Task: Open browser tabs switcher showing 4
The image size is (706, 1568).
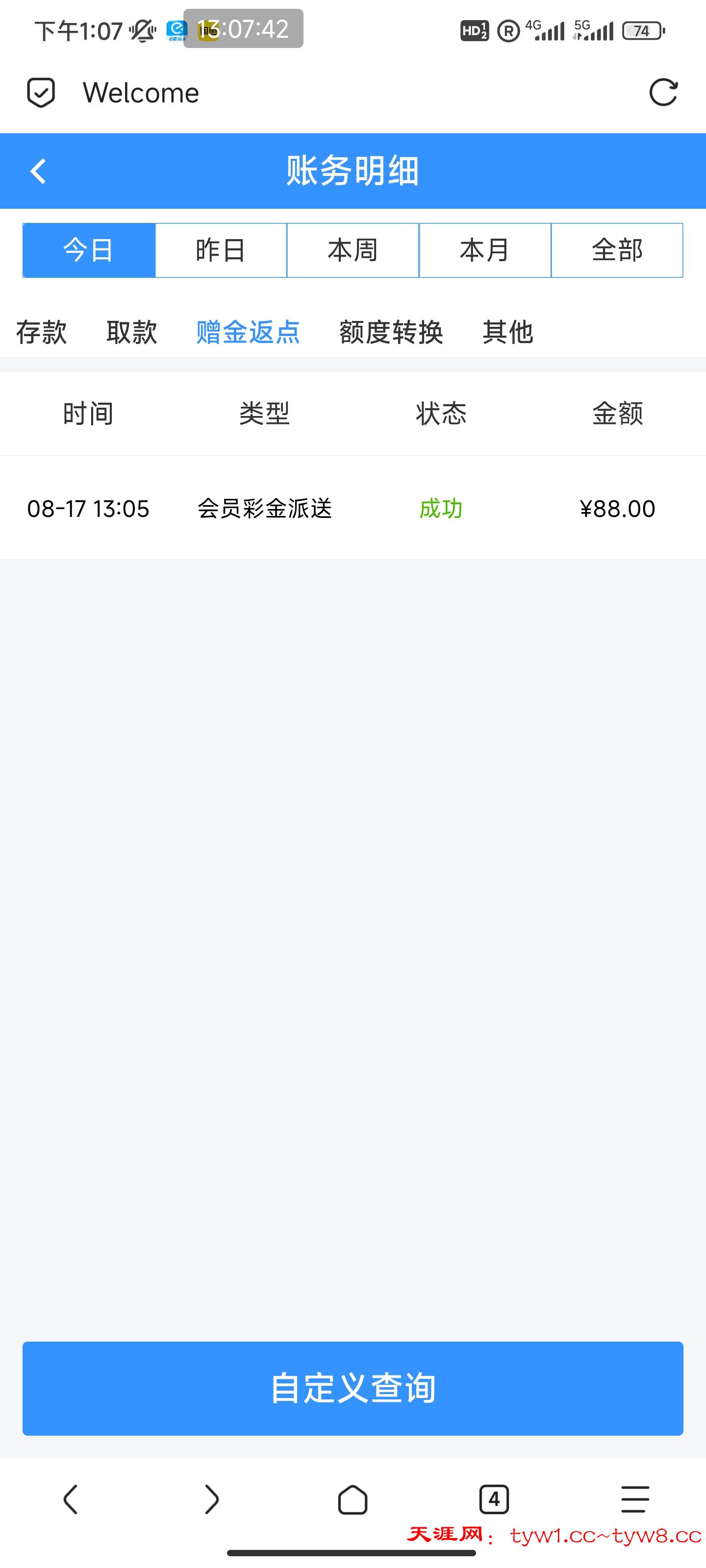Action: click(494, 1499)
